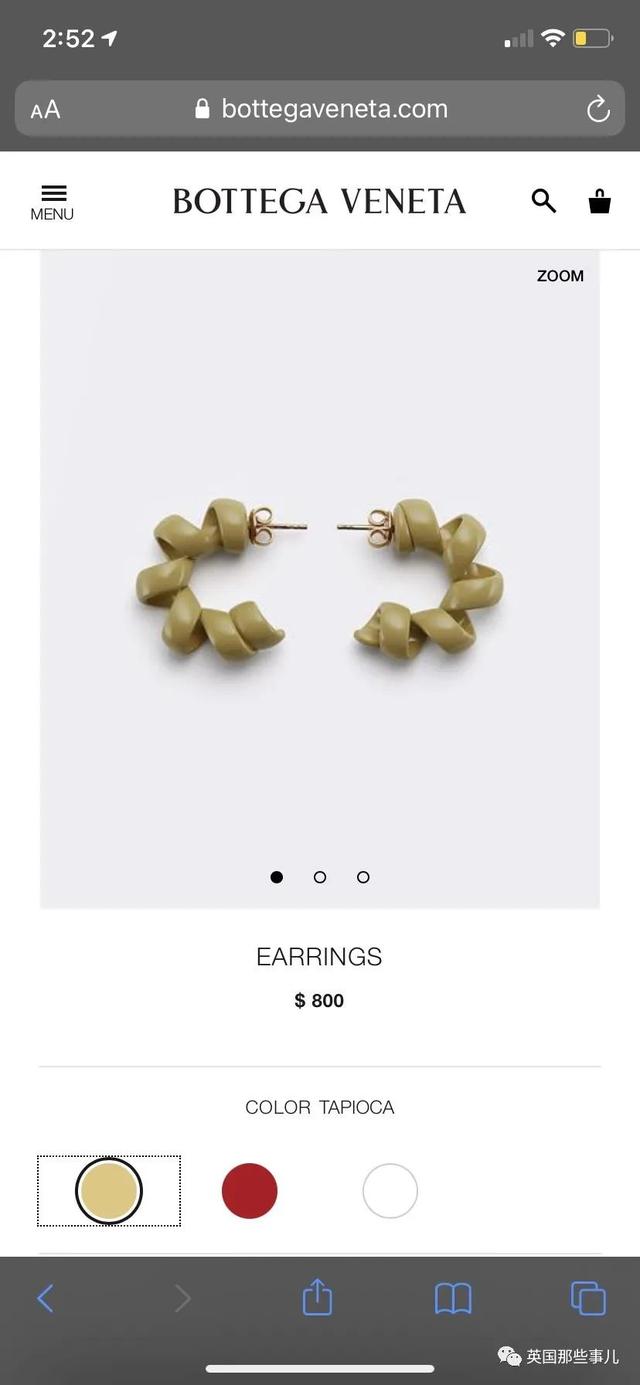
Task: Tap the bottegaveneta.com address bar
Action: 320,109
